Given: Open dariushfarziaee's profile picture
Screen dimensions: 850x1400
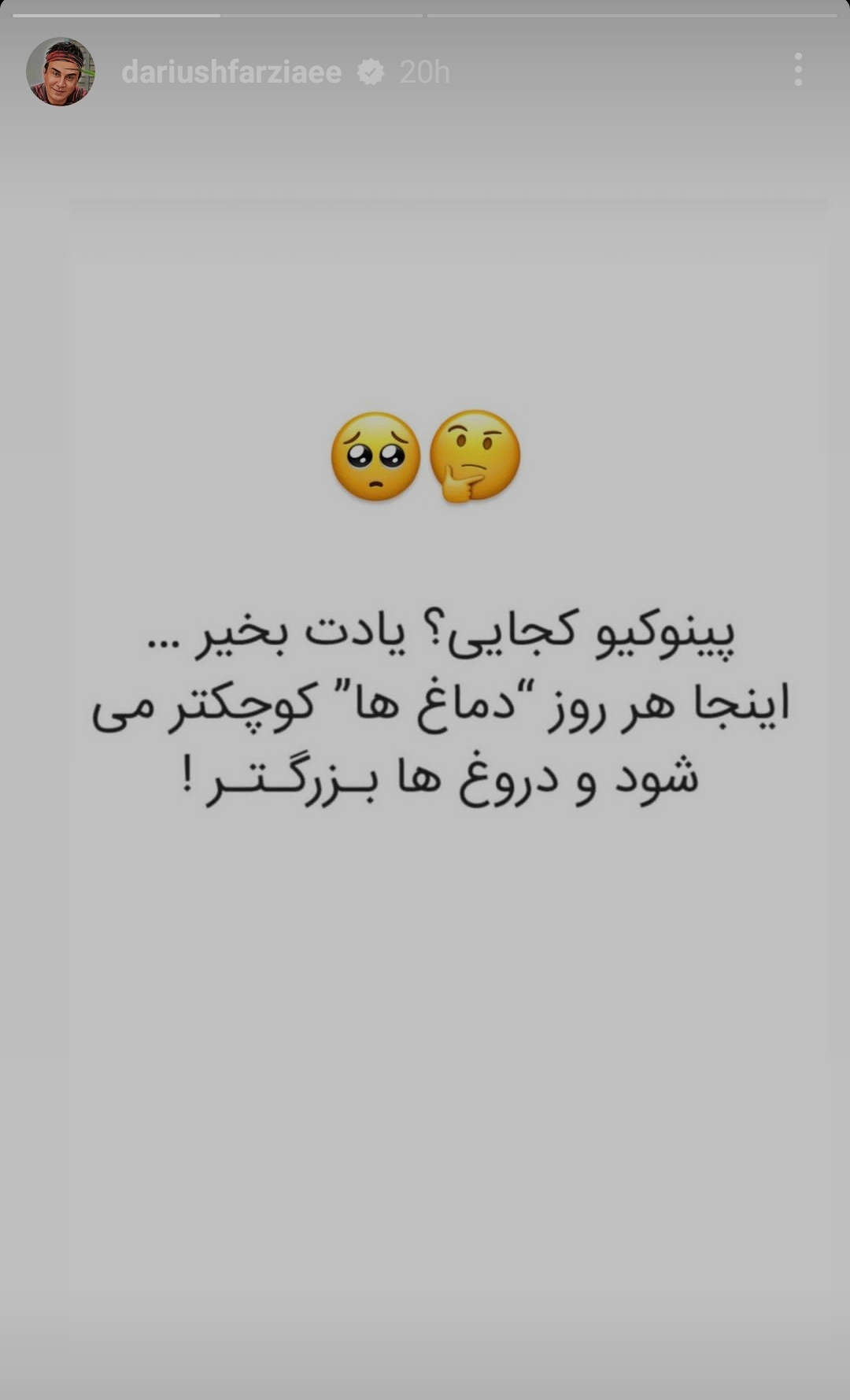Looking at the screenshot, I should (61, 72).
